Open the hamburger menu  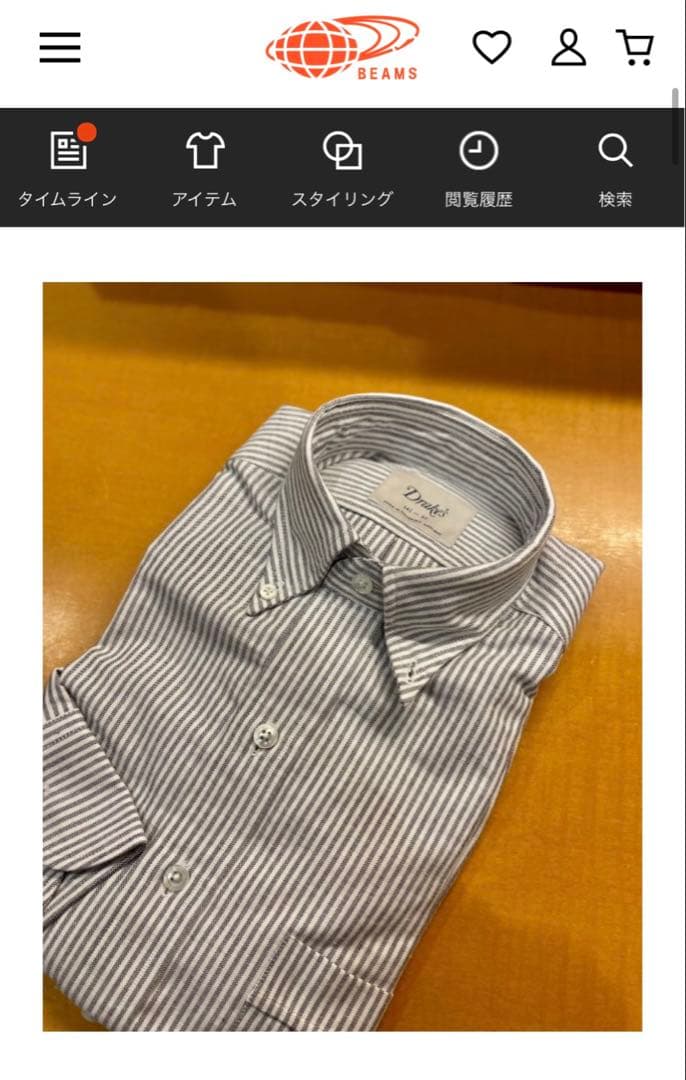[60, 47]
